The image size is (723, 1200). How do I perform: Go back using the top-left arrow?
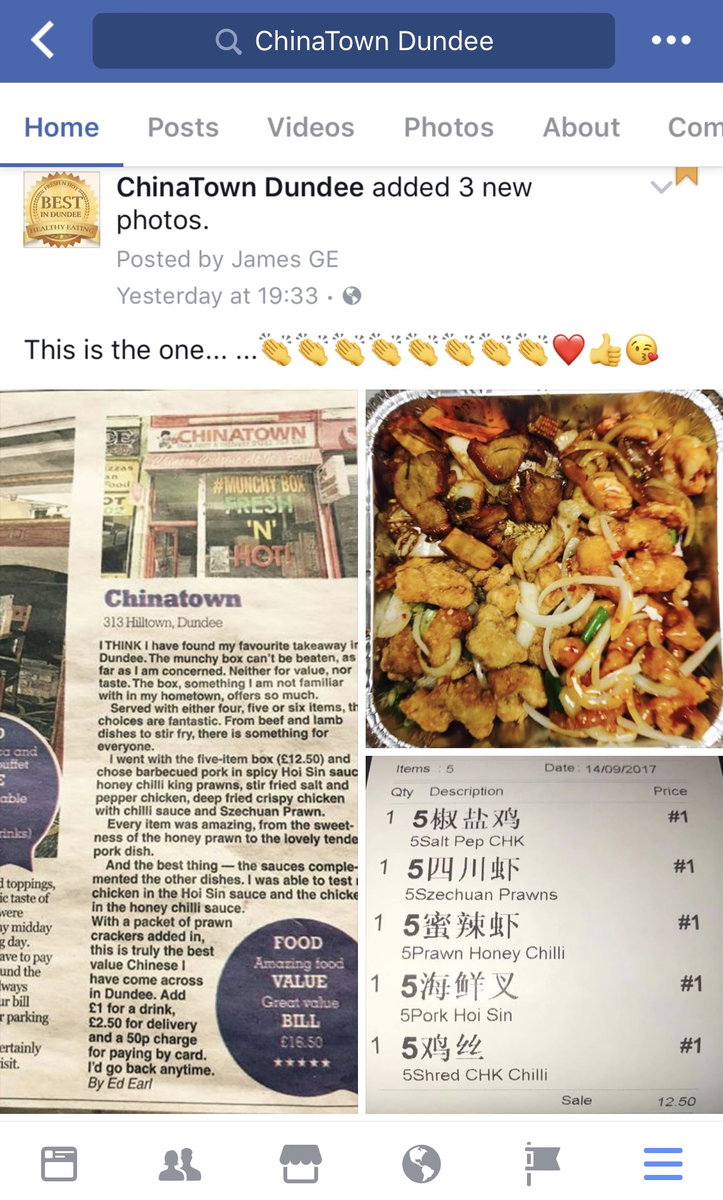click(x=42, y=41)
